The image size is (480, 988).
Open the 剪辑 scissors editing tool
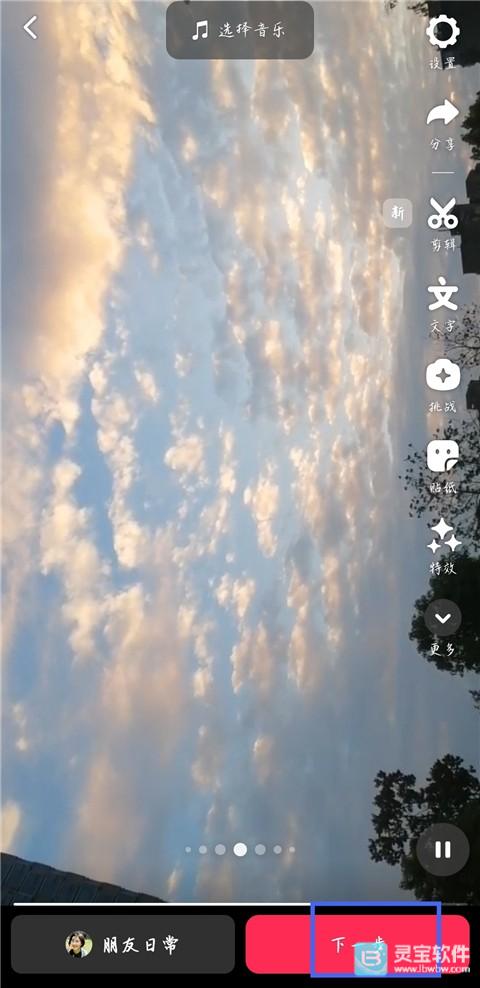click(443, 223)
